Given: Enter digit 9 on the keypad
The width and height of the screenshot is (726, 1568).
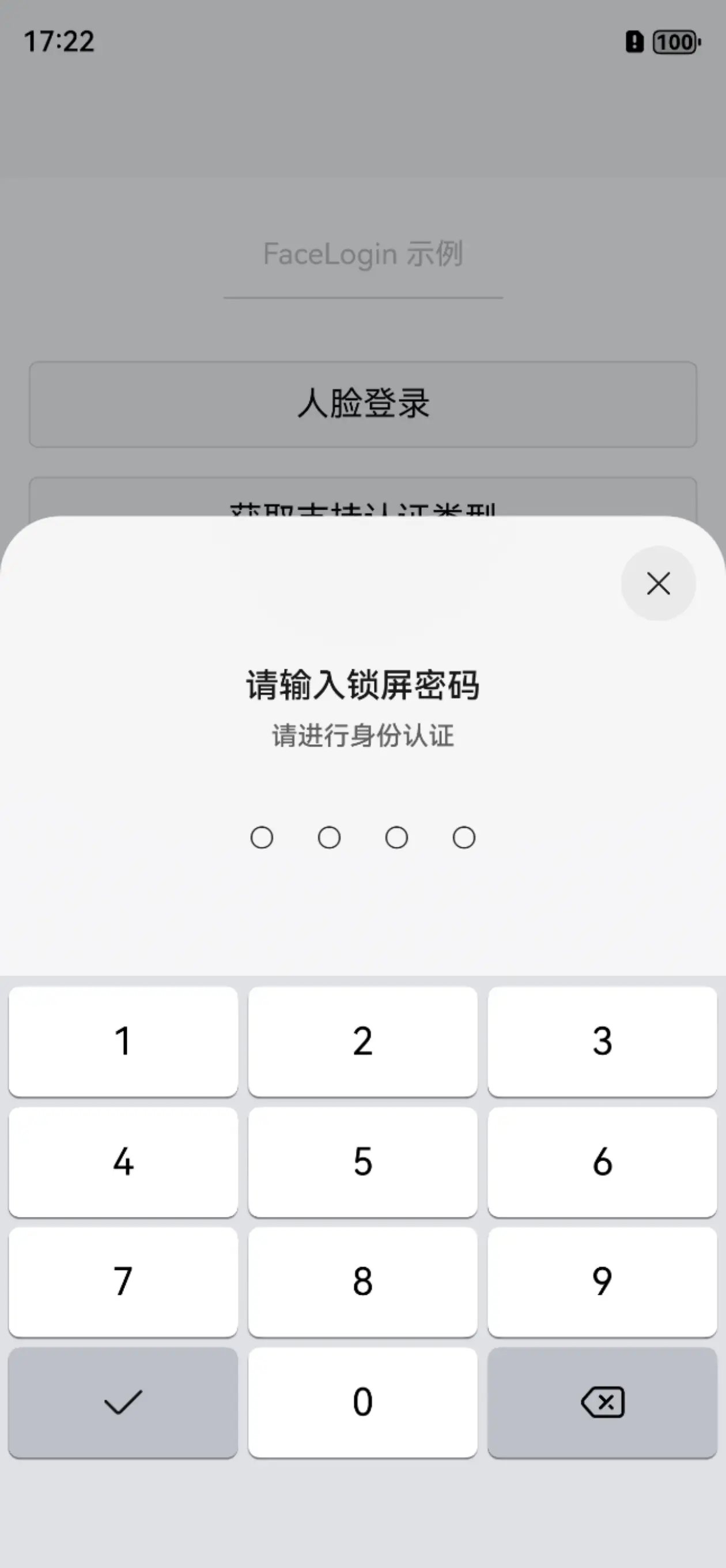Looking at the screenshot, I should tap(602, 1281).
